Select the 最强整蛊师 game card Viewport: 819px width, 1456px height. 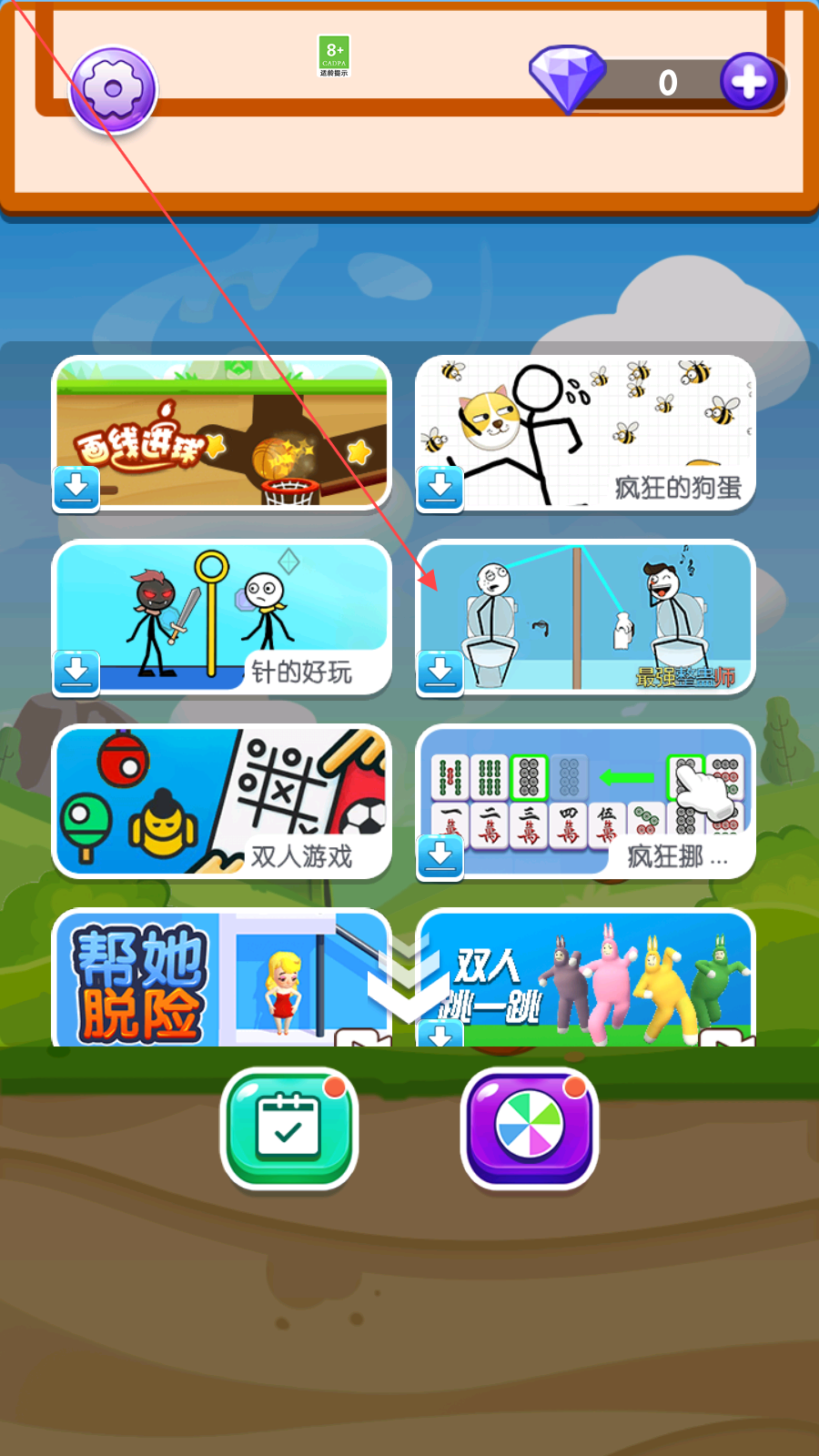(585, 618)
